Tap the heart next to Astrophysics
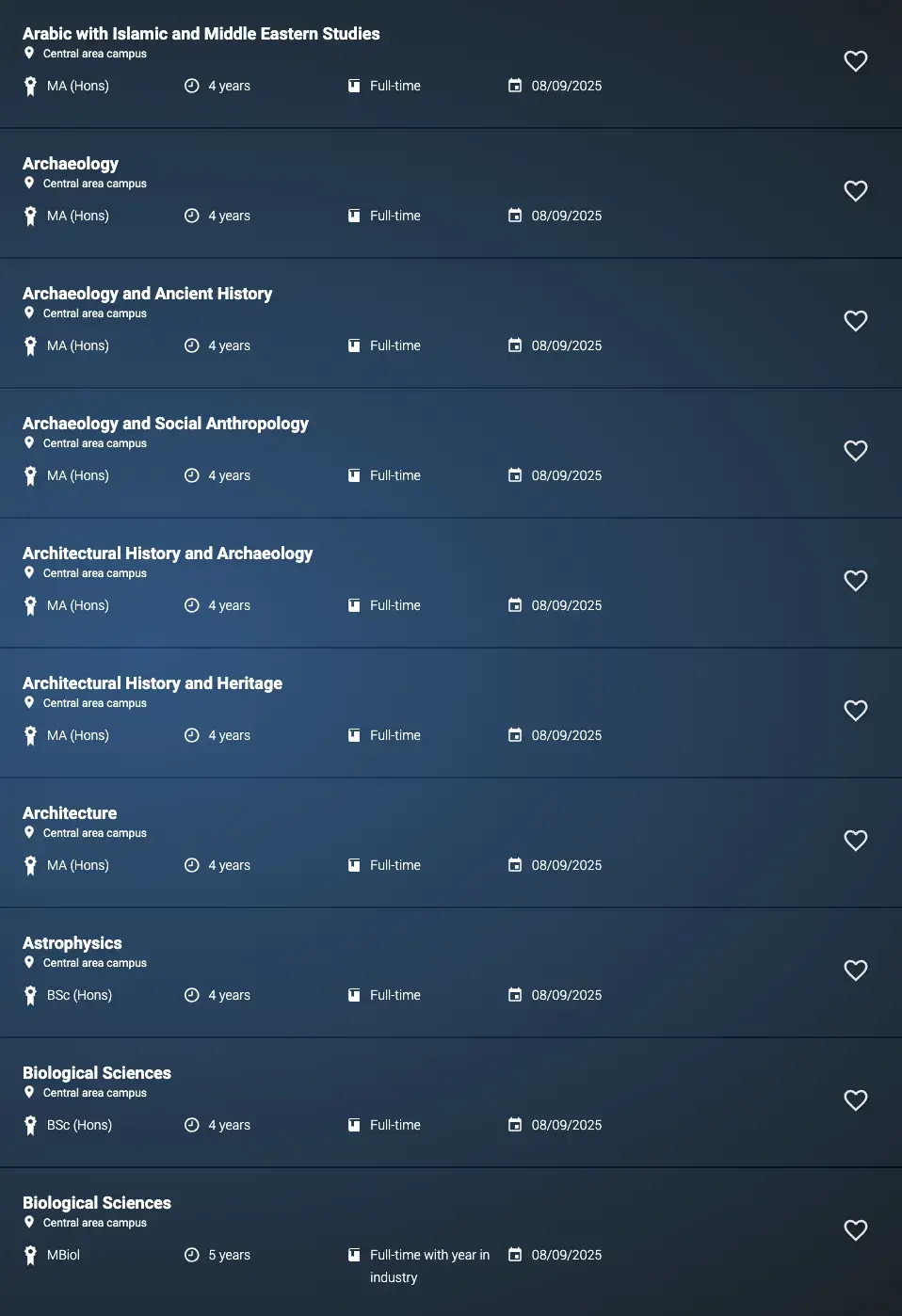This screenshot has height=1316, width=902. point(855,971)
